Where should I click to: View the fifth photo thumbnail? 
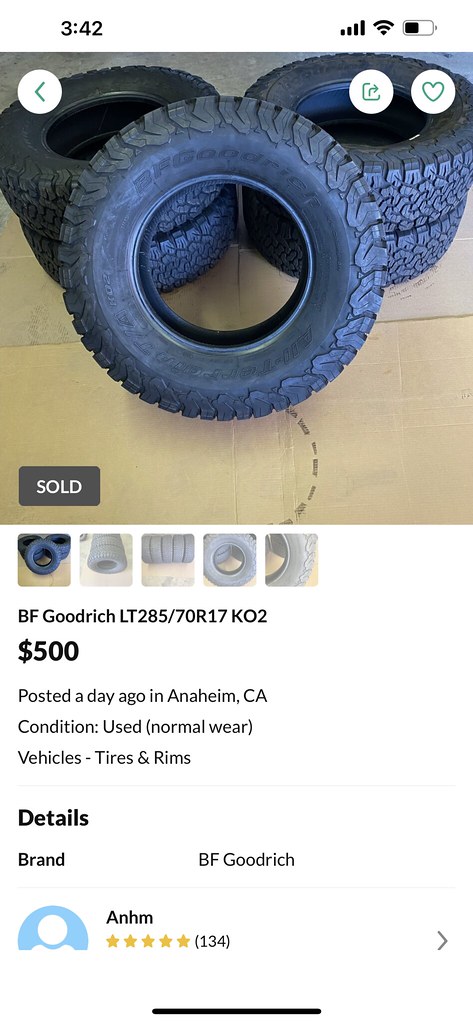pos(291,560)
